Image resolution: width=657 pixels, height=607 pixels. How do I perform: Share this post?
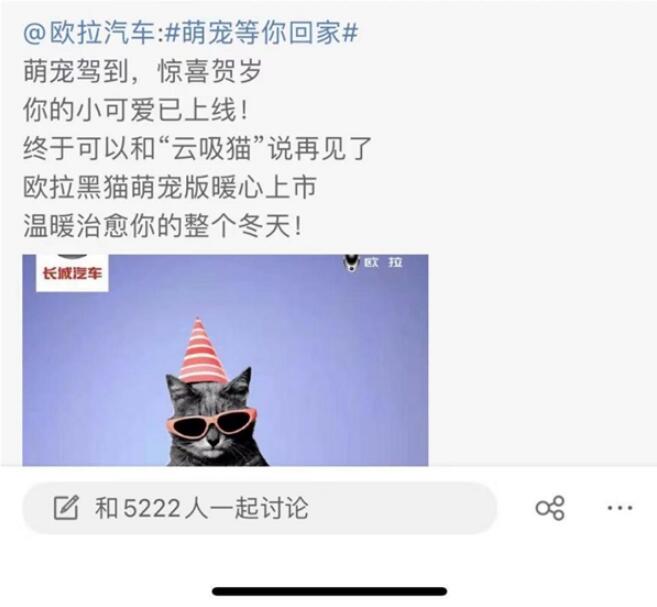(x=550, y=508)
